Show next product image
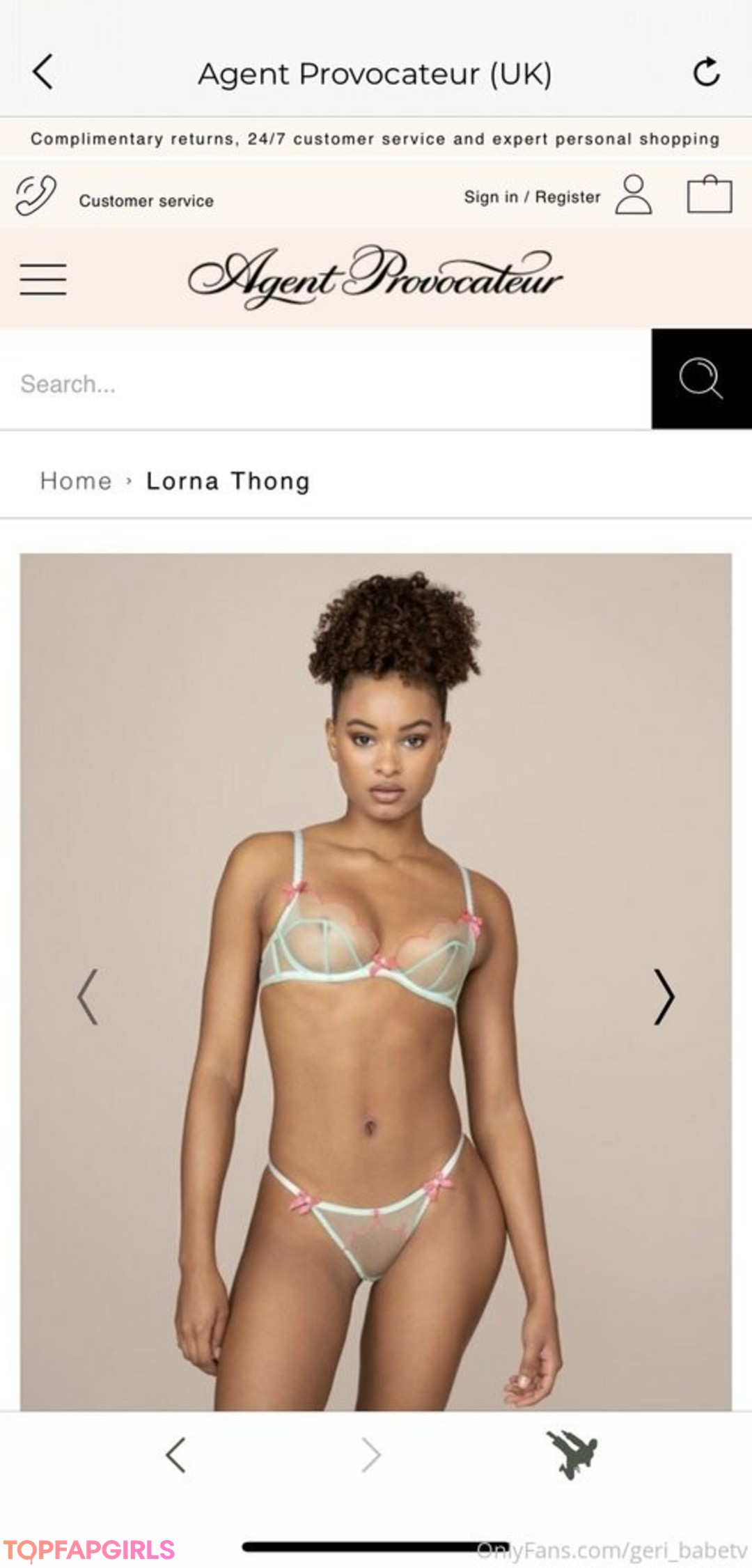 (x=664, y=997)
